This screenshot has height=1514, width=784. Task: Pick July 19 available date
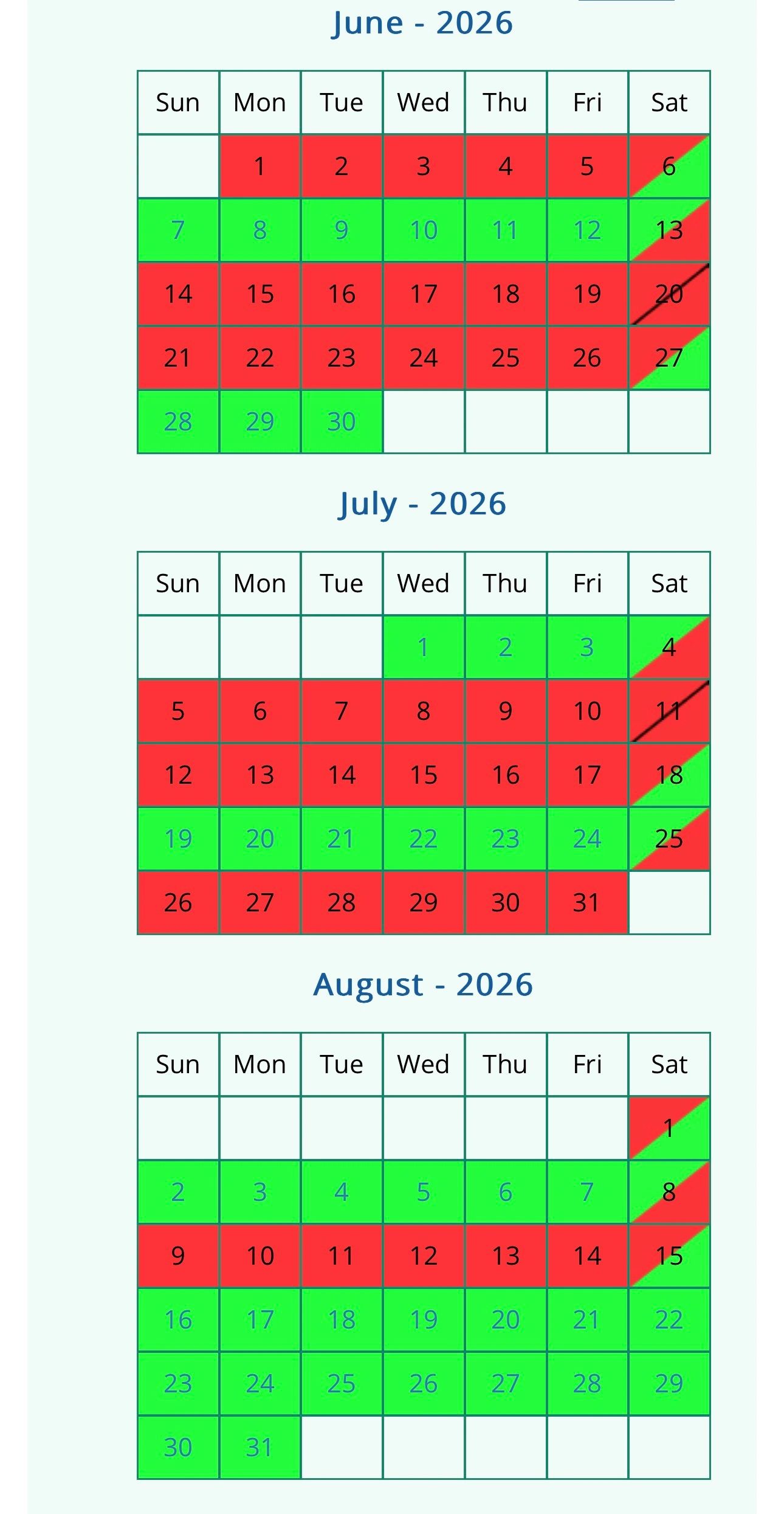tap(178, 838)
